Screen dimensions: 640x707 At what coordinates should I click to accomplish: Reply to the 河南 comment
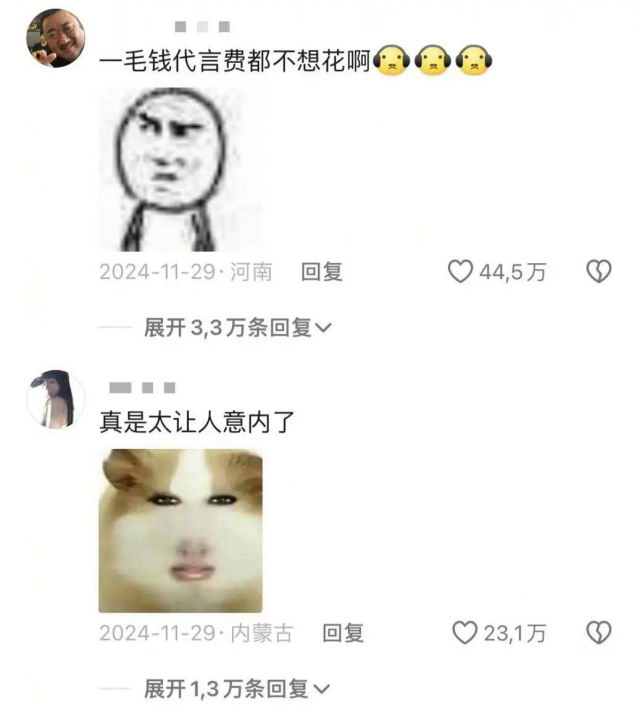click(x=322, y=272)
